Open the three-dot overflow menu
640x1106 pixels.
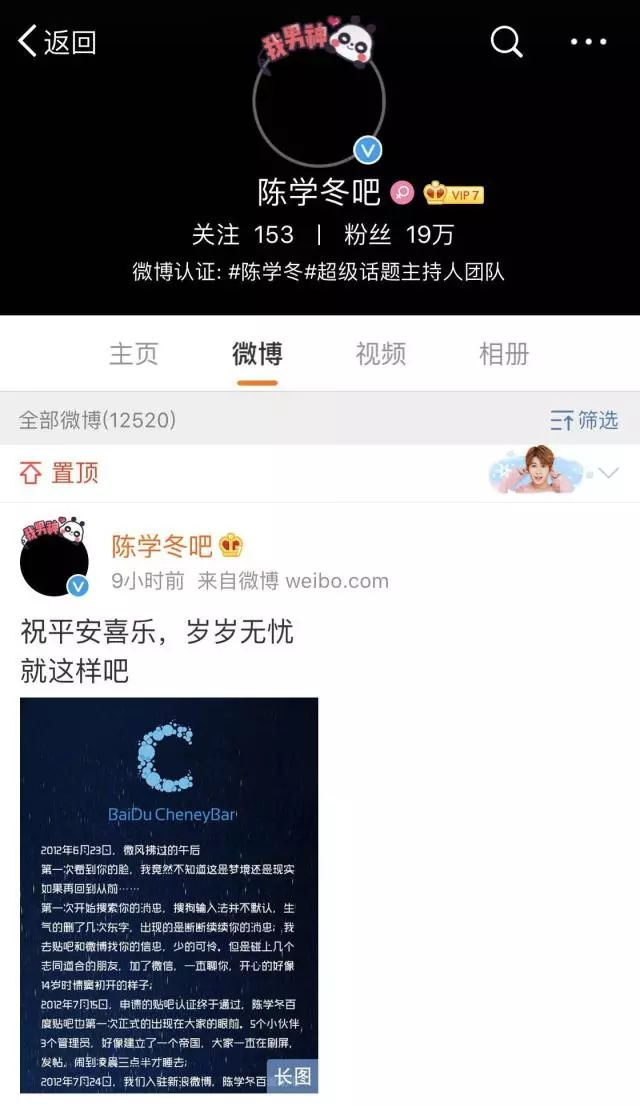coord(588,42)
